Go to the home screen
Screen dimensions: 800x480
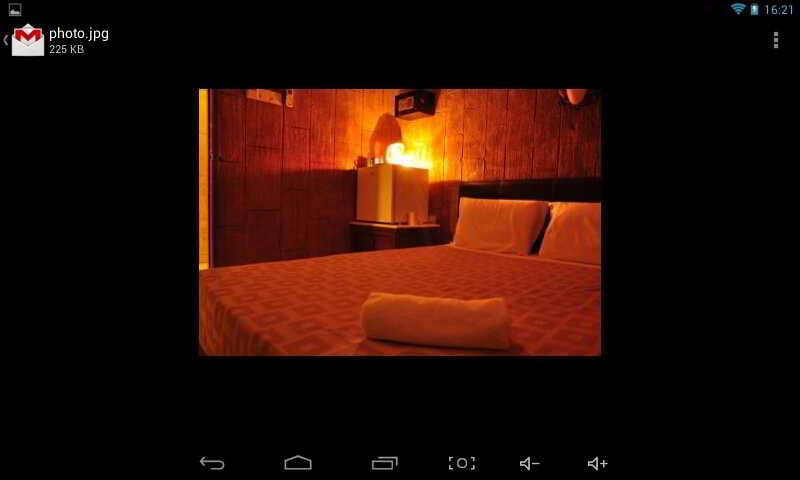298,463
